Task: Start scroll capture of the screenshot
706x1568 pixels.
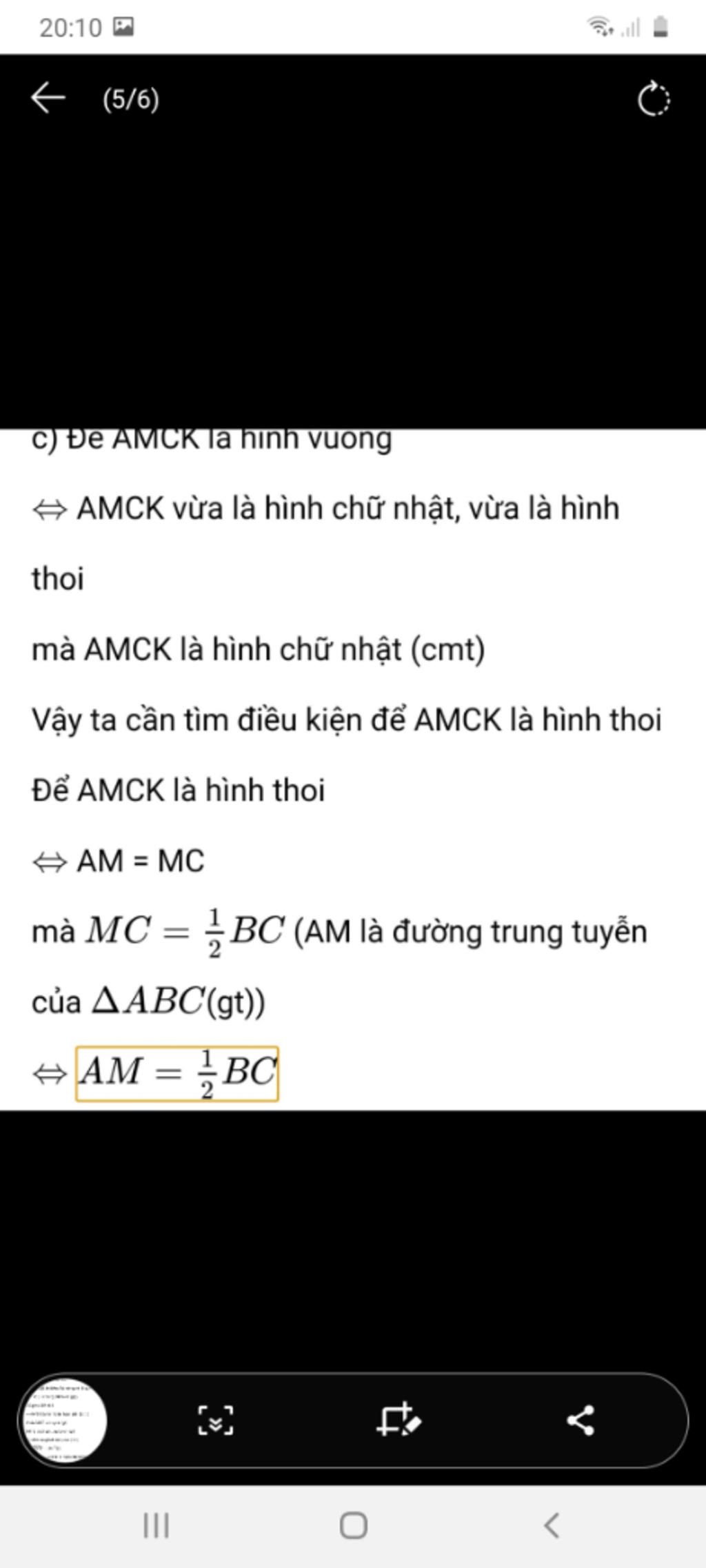Action: (216, 1421)
